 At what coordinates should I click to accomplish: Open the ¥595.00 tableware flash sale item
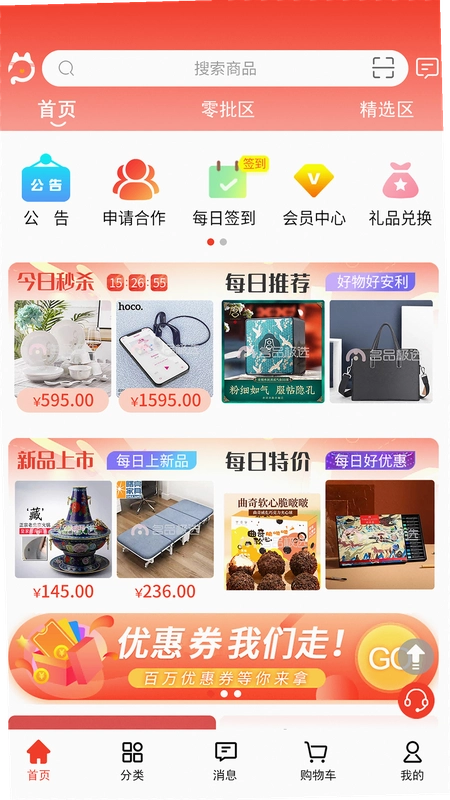pyautogui.click(x=62, y=356)
